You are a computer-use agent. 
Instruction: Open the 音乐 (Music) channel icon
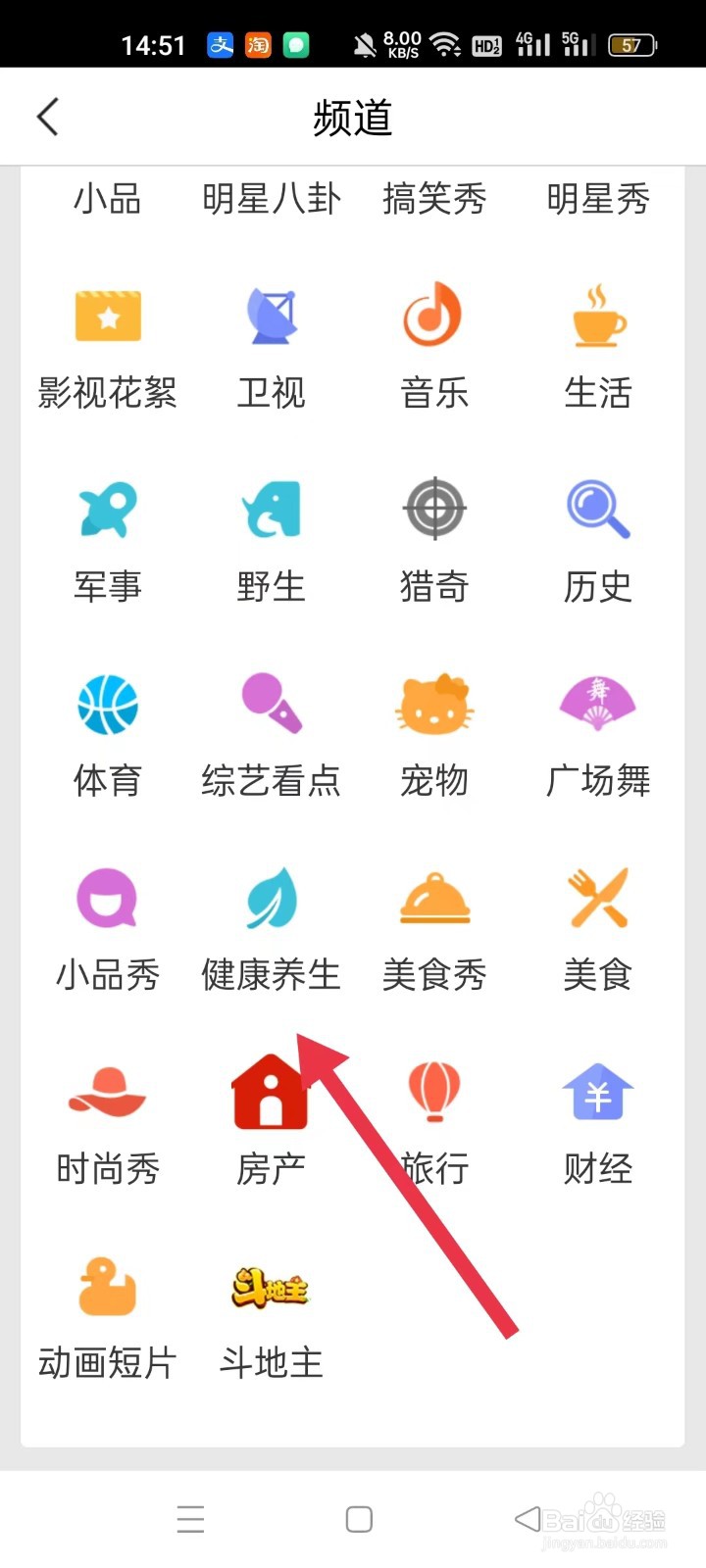point(434,316)
